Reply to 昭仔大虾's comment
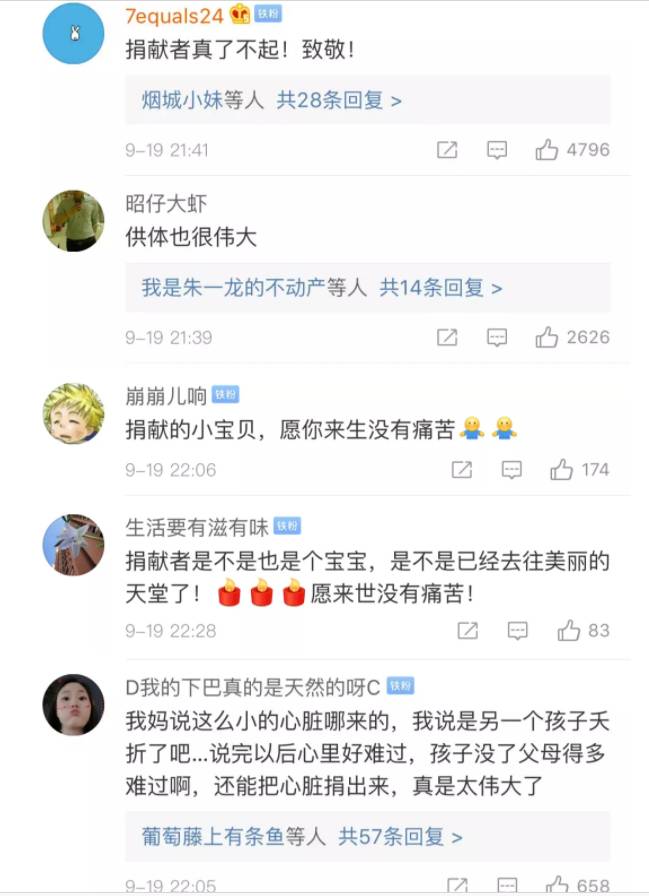This screenshot has height=896, width=649. (x=497, y=338)
